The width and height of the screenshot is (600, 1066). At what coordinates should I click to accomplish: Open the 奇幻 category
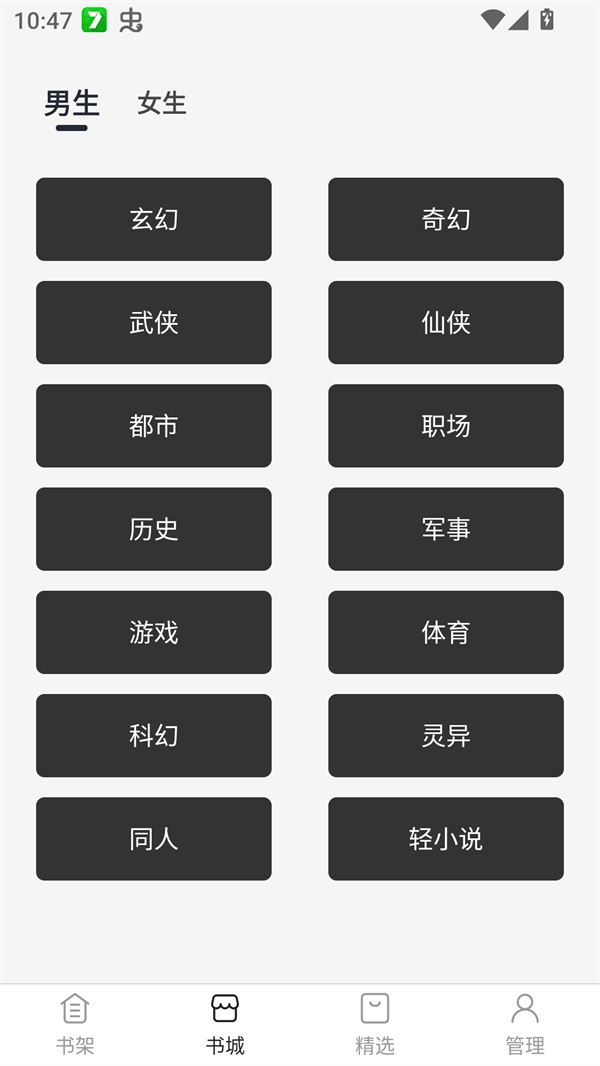pos(446,219)
